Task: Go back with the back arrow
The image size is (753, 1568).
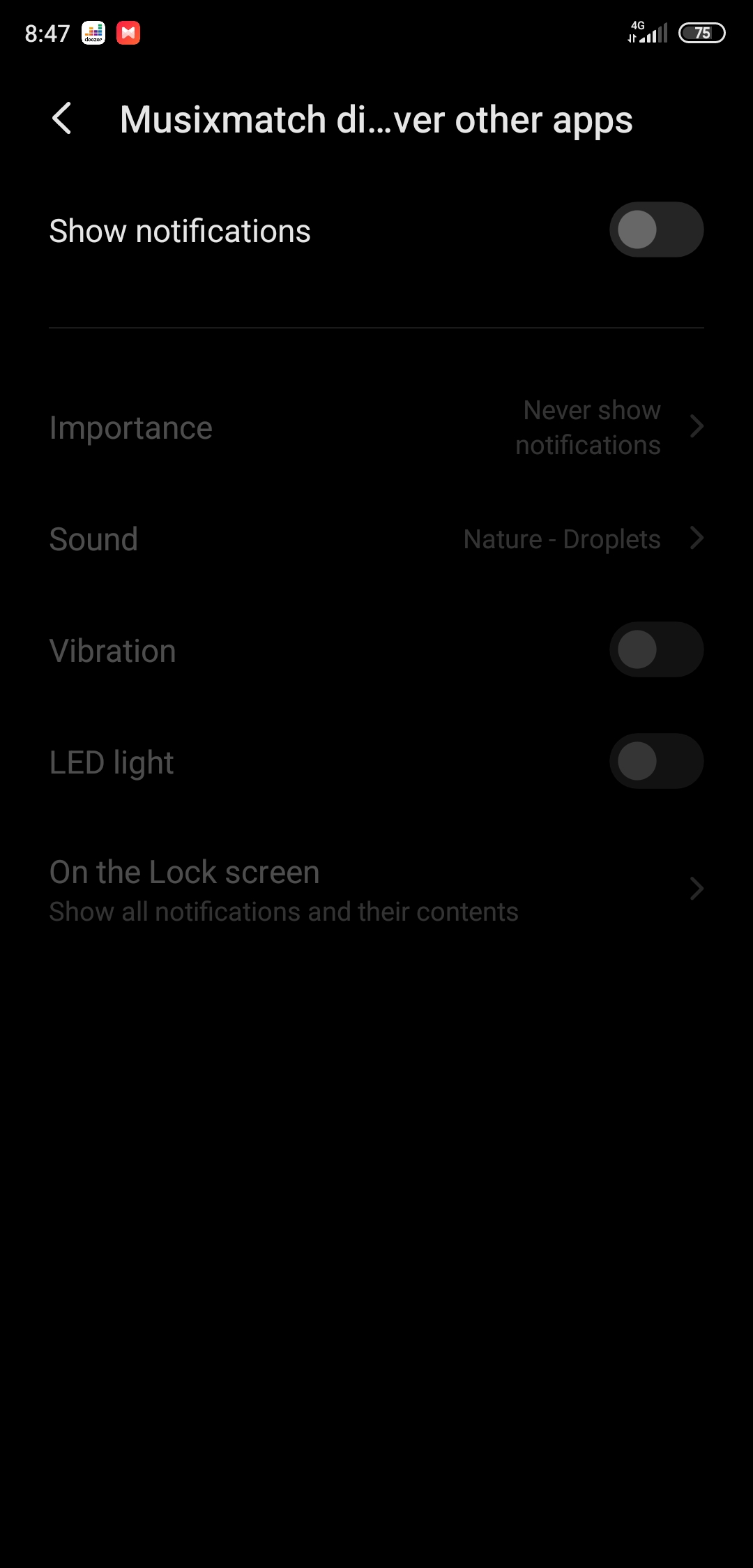Action: (62, 119)
